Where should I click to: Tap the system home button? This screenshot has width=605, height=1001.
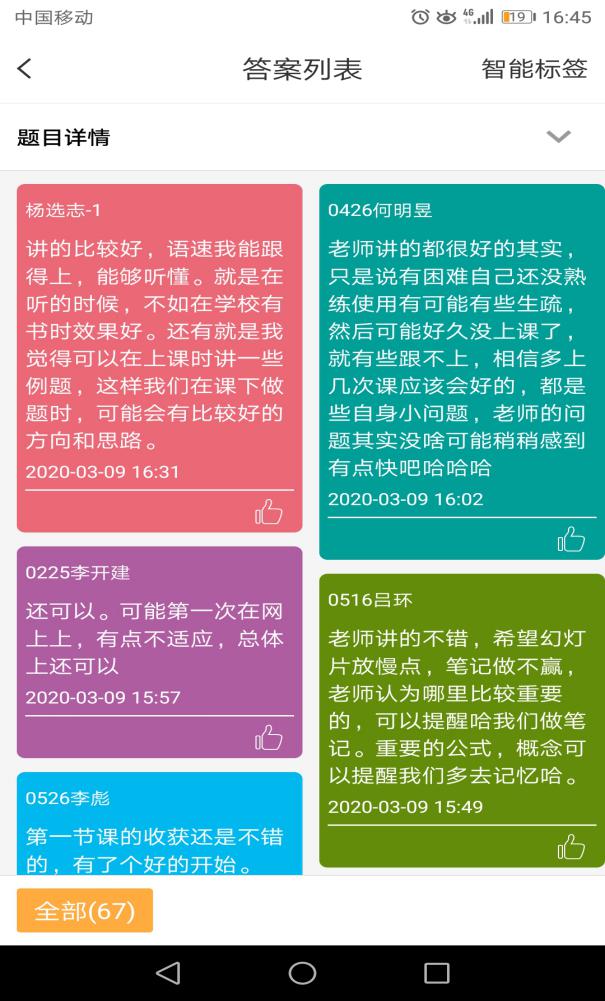pyautogui.click(x=302, y=973)
